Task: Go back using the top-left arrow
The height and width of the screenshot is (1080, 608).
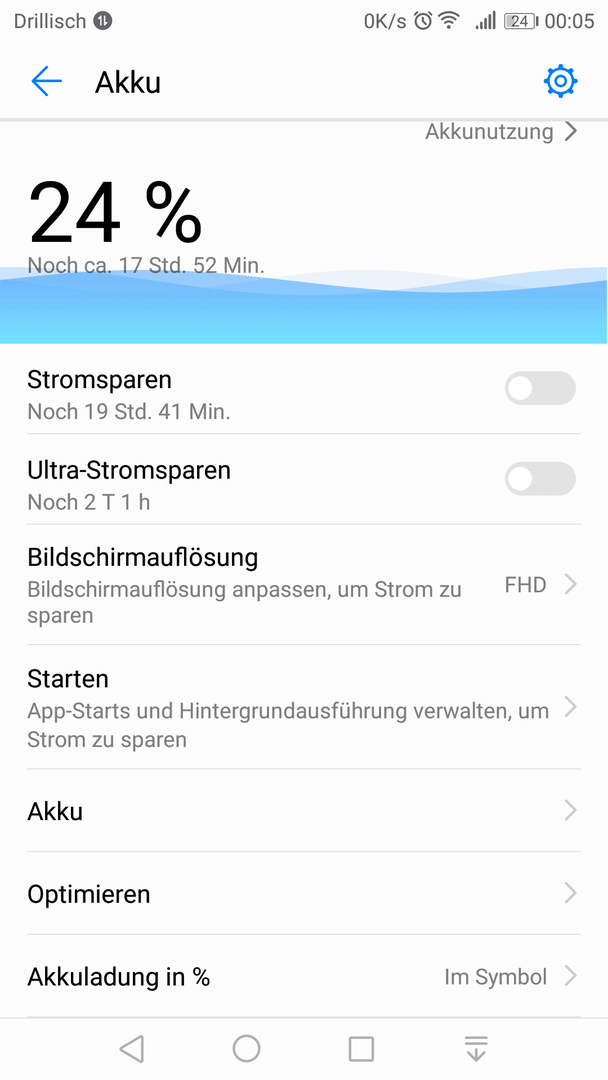Action: (x=46, y=82)
